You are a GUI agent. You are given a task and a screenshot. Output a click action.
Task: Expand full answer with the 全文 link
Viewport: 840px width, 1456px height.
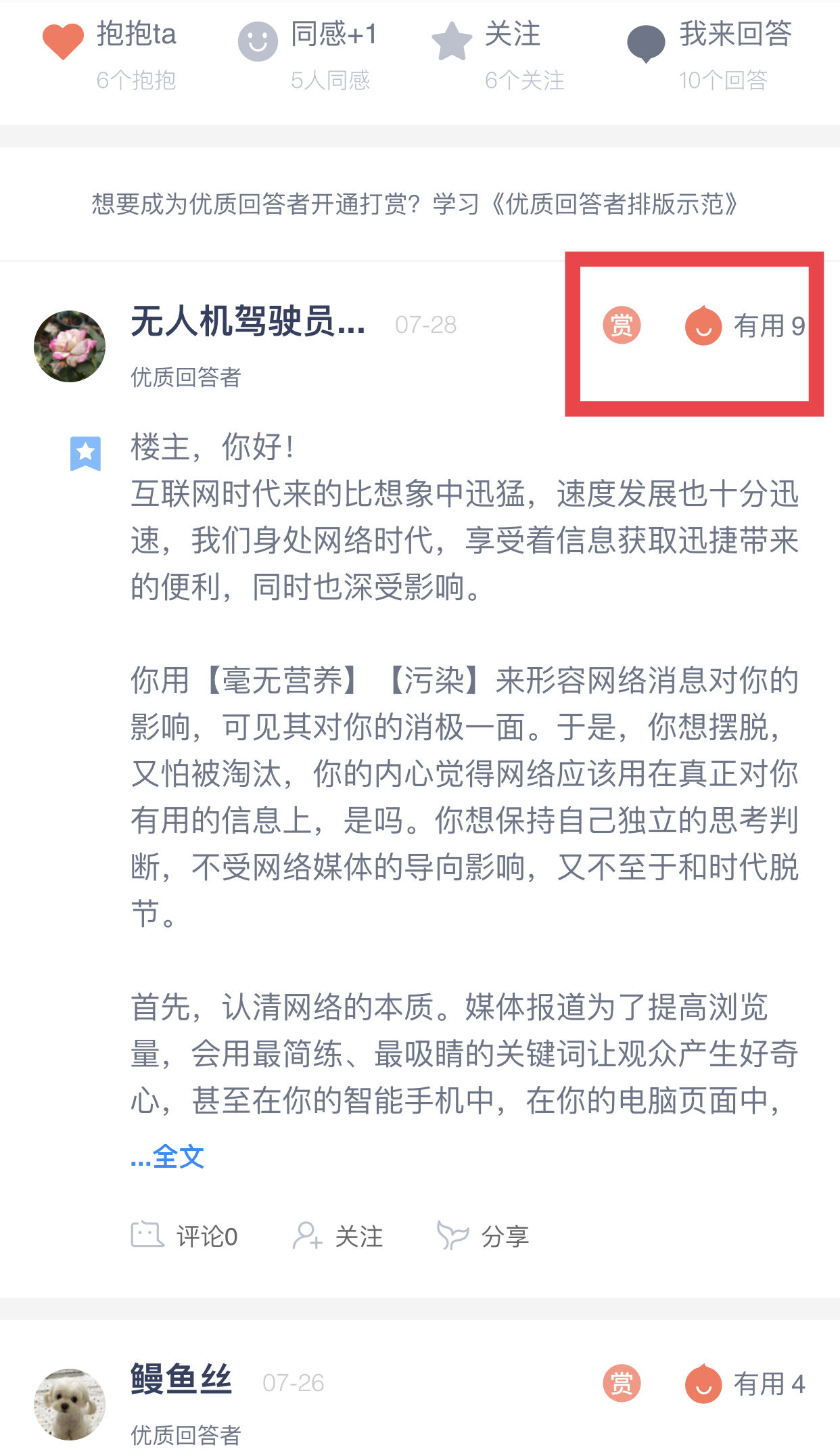pos(168,1156)
